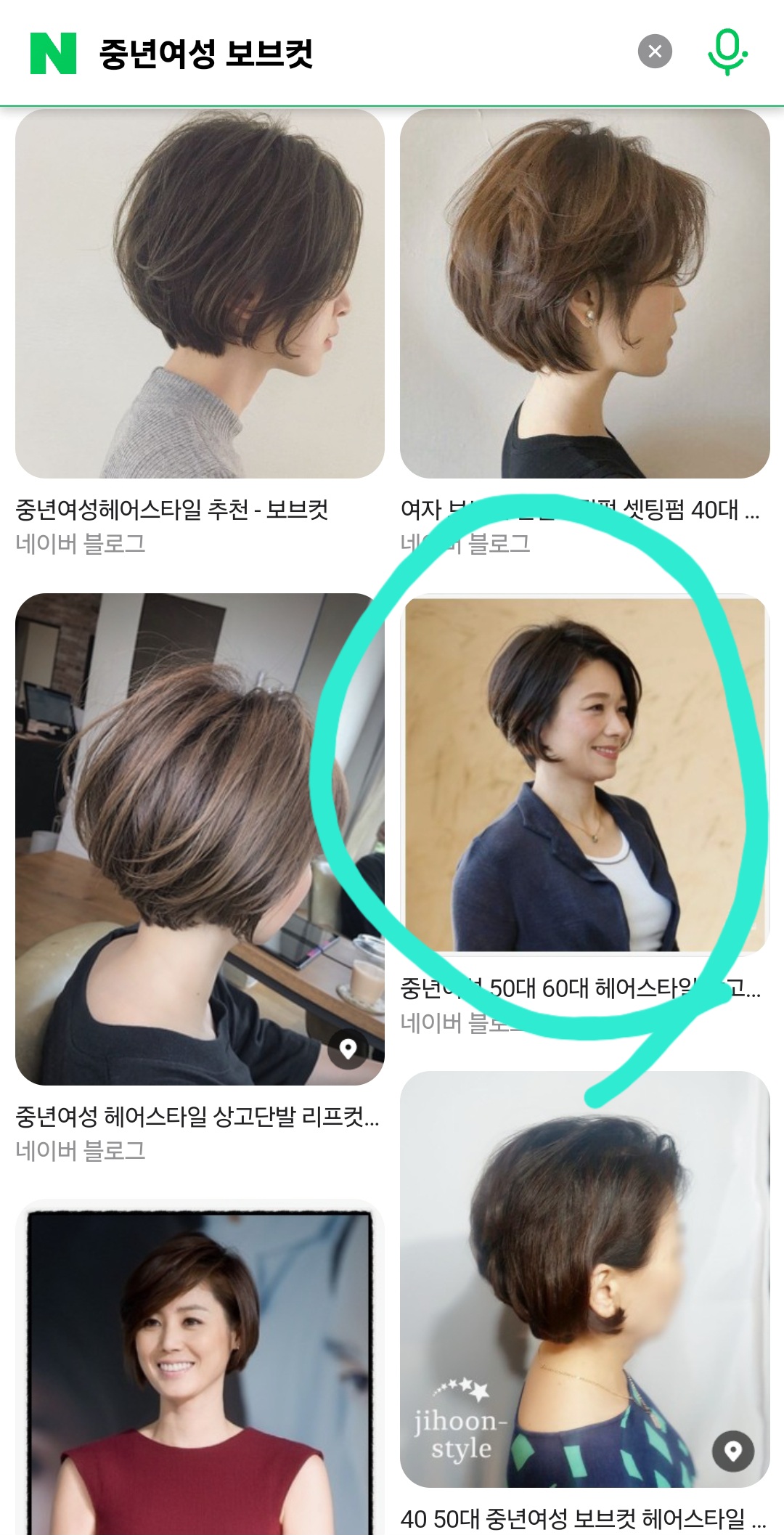The image size is (784, 1535).
Task: Open image result 중년여성헤어스타일 추천 - 보브컷
Action: (x=200, y=294)
